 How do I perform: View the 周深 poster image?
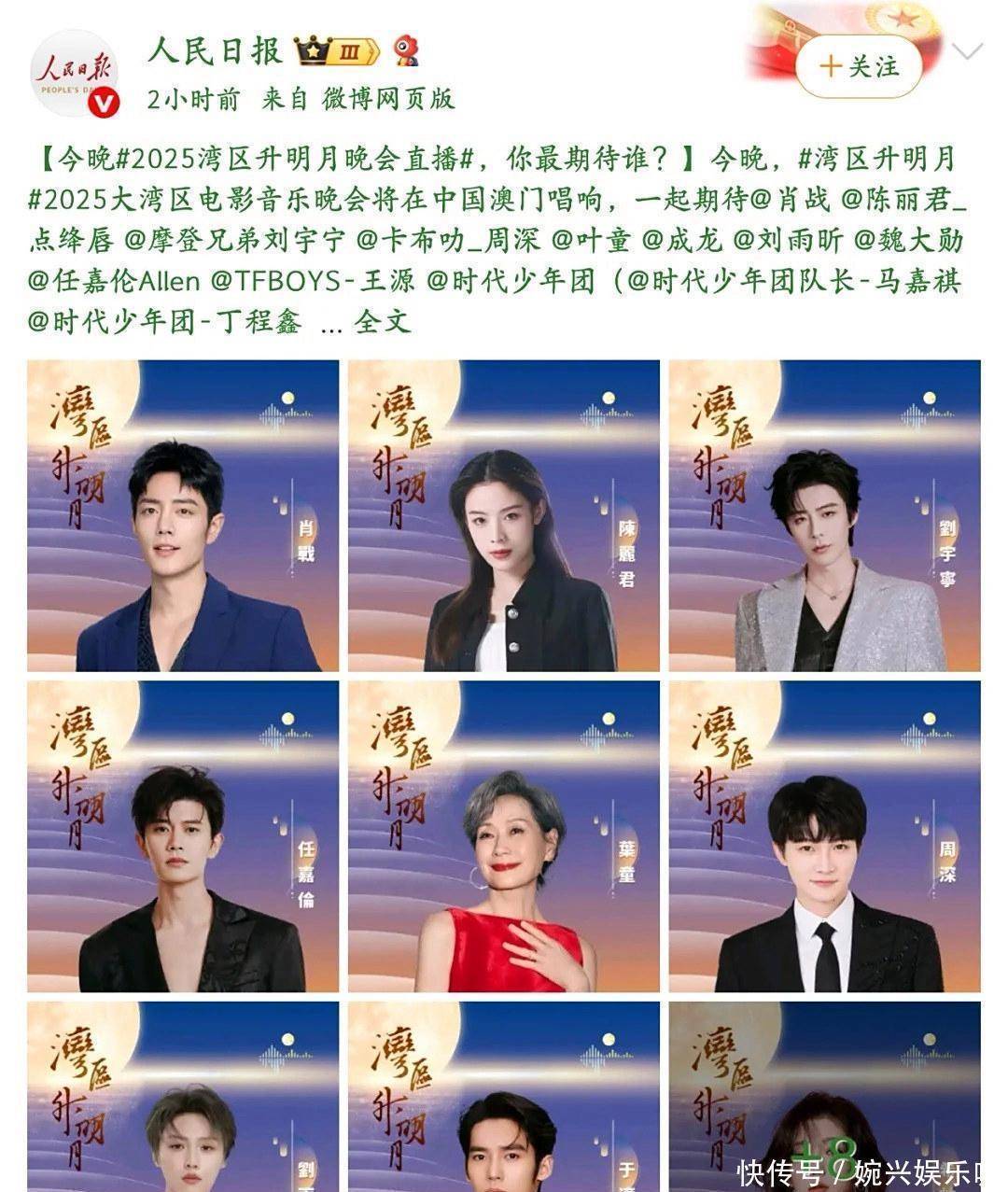(824, 836)
